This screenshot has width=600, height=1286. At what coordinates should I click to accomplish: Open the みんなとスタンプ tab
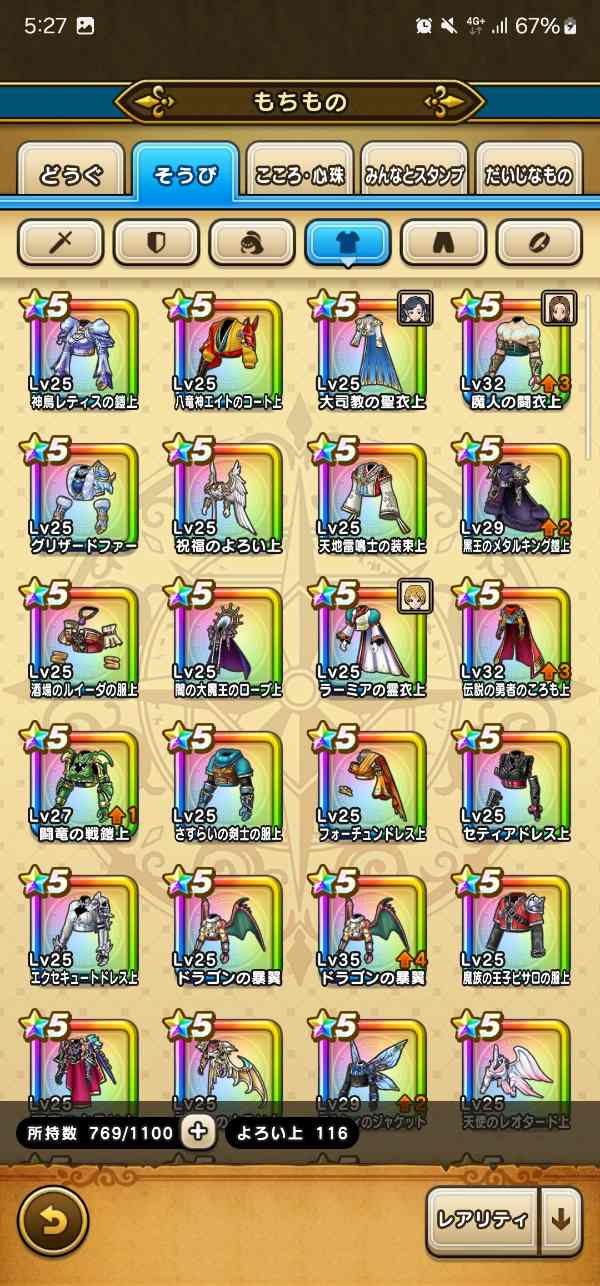tap(413, 176)
